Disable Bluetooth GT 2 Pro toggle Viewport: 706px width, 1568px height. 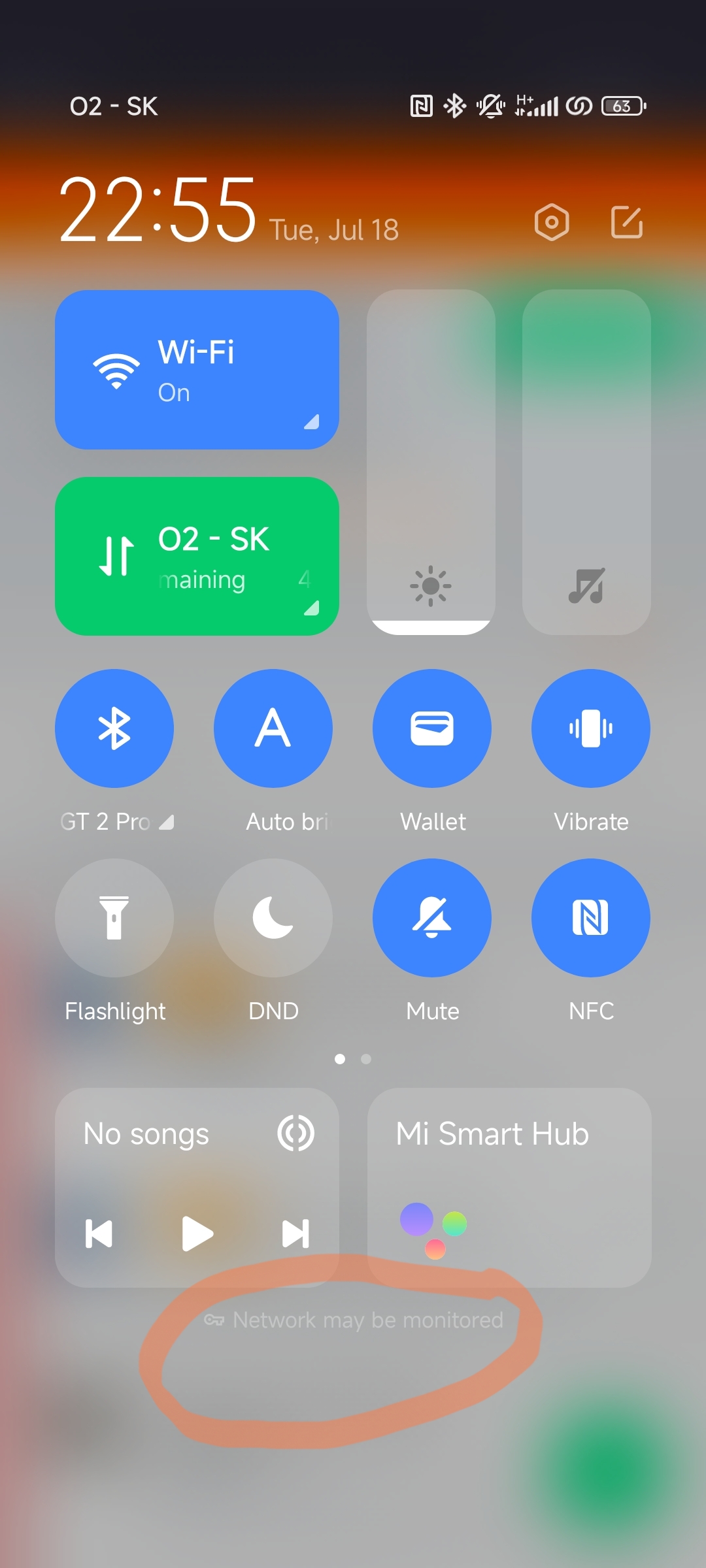114,728
